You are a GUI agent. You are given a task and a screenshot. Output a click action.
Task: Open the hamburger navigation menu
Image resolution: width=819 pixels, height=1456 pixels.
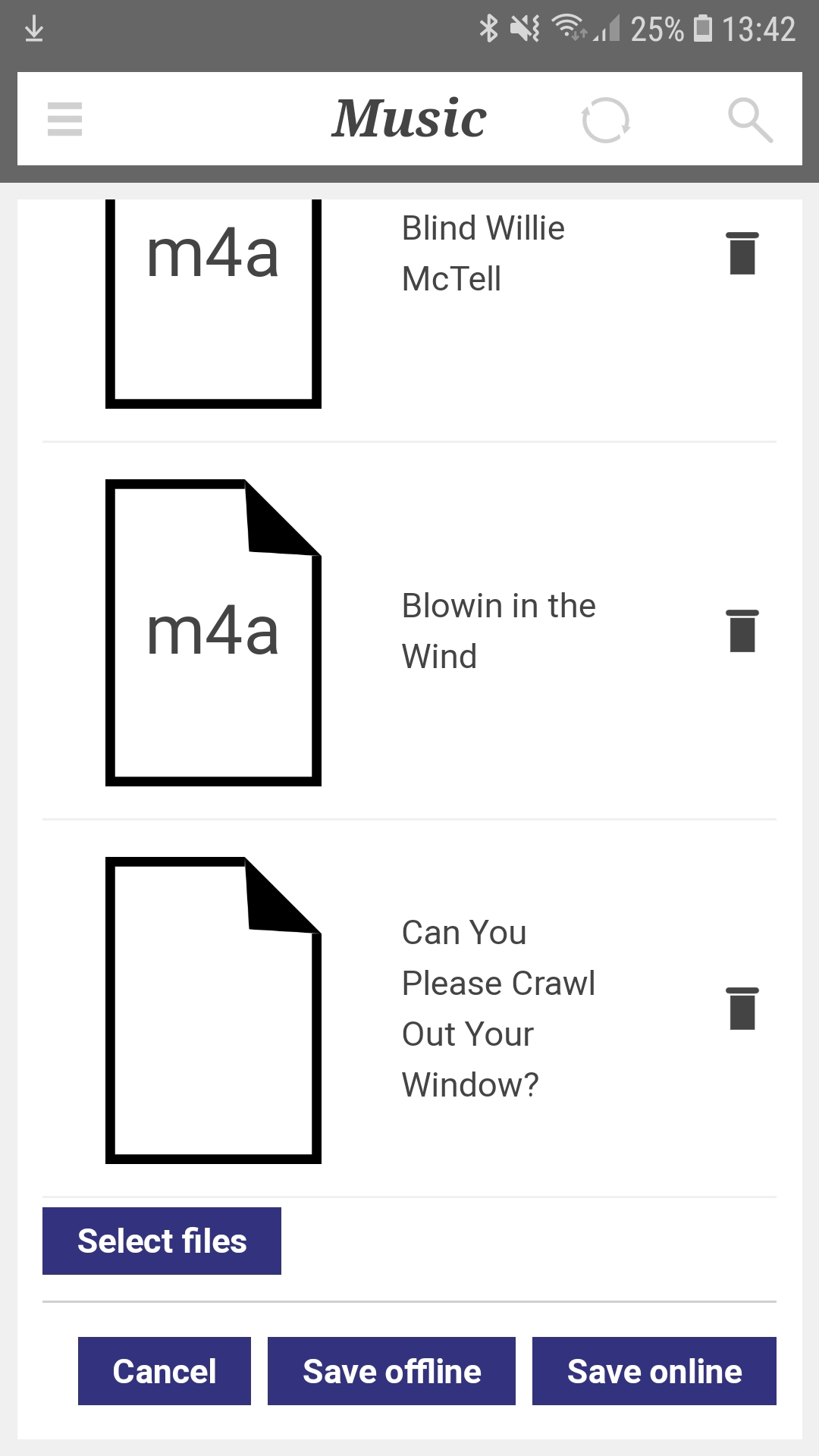pos(64,119)
